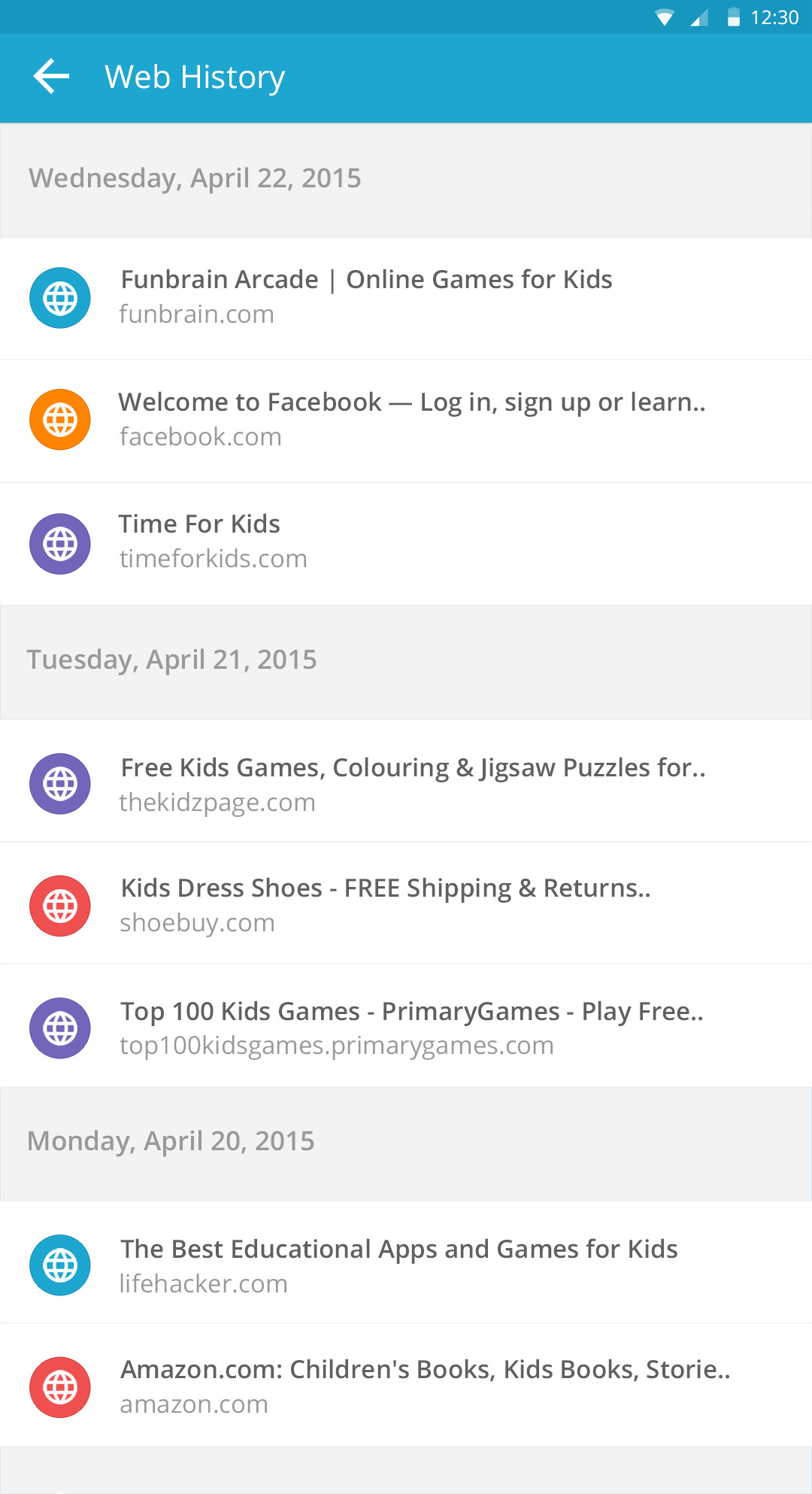
Task: Select the Time For Kids entry
Action: [406, 544]
